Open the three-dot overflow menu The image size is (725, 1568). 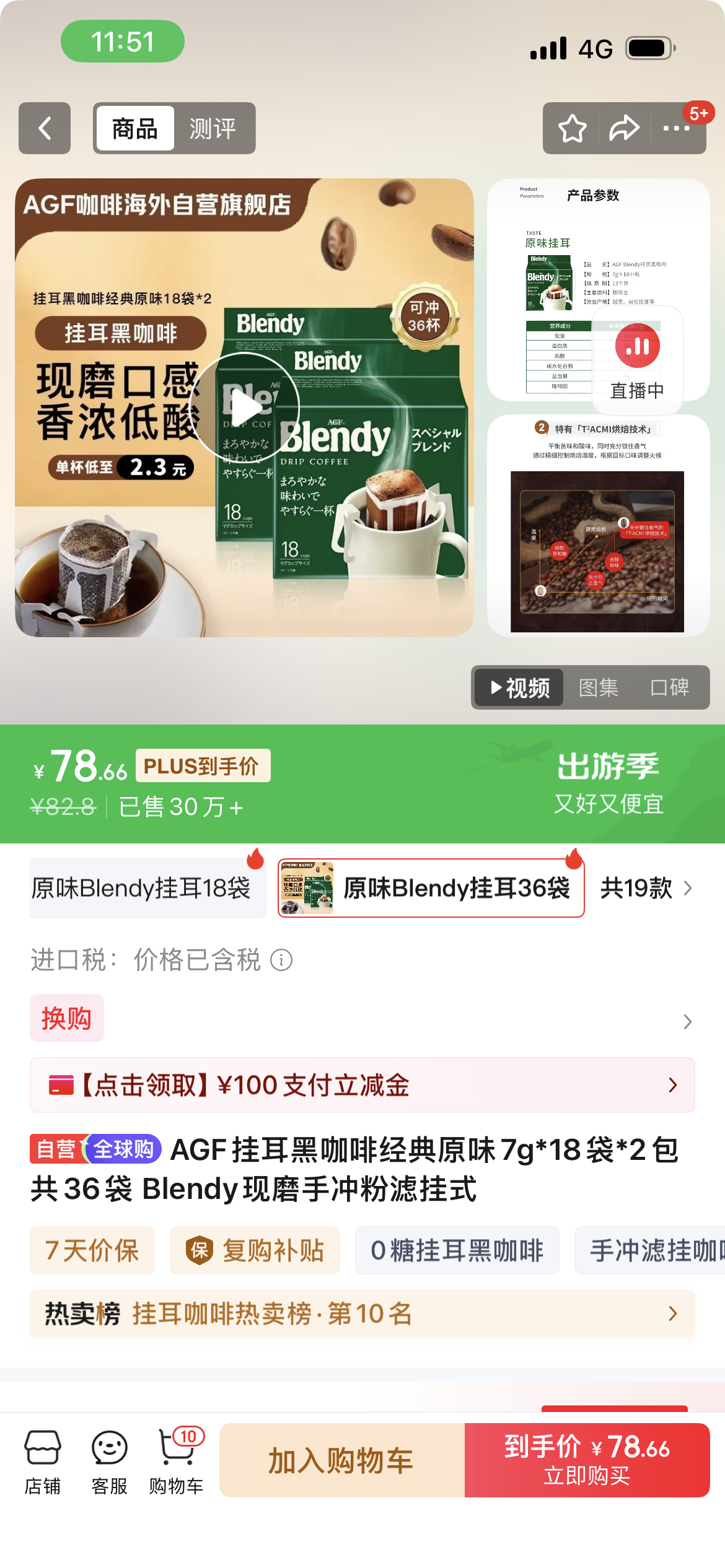(x=675, y=128)
